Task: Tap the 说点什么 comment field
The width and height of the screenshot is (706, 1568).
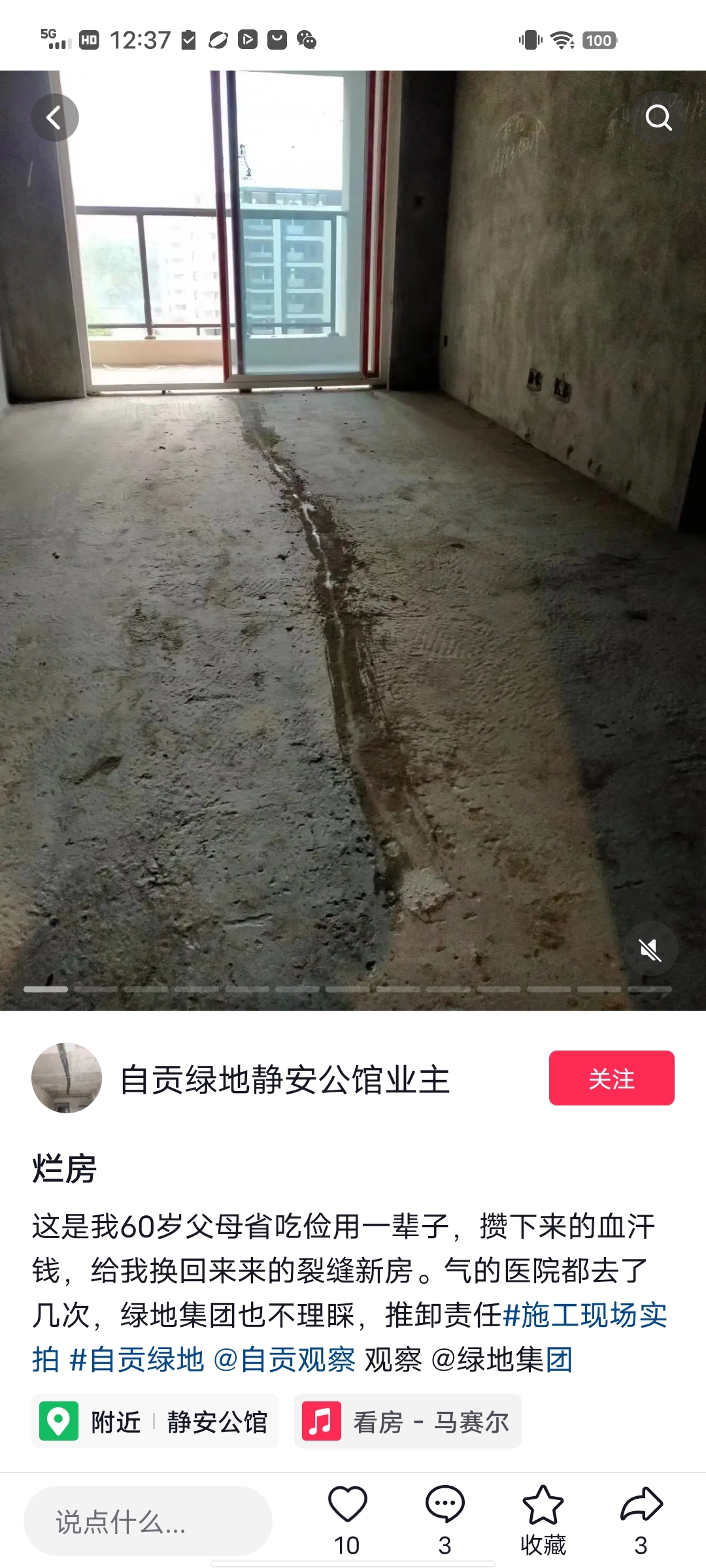Action: [148, 1521]
